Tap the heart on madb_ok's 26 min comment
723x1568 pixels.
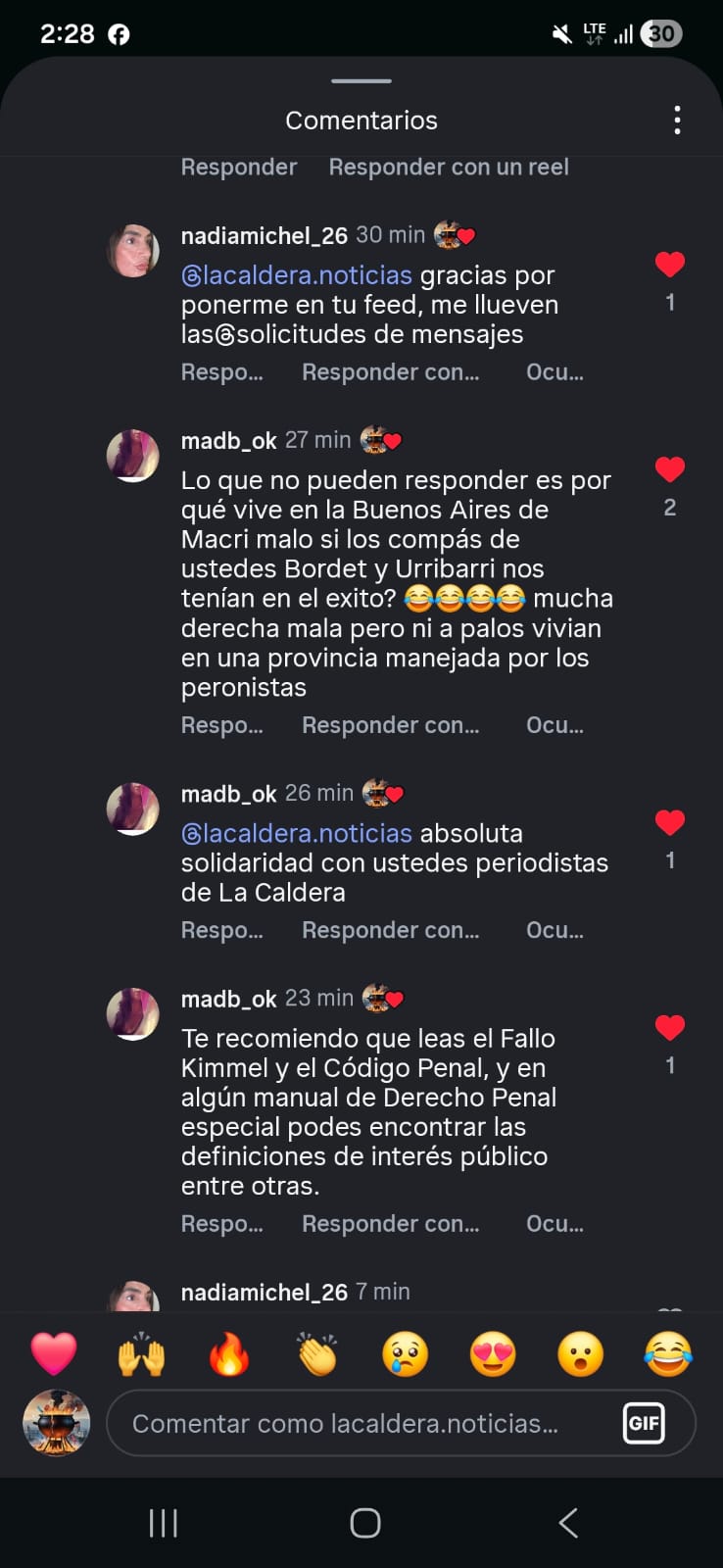670,823
